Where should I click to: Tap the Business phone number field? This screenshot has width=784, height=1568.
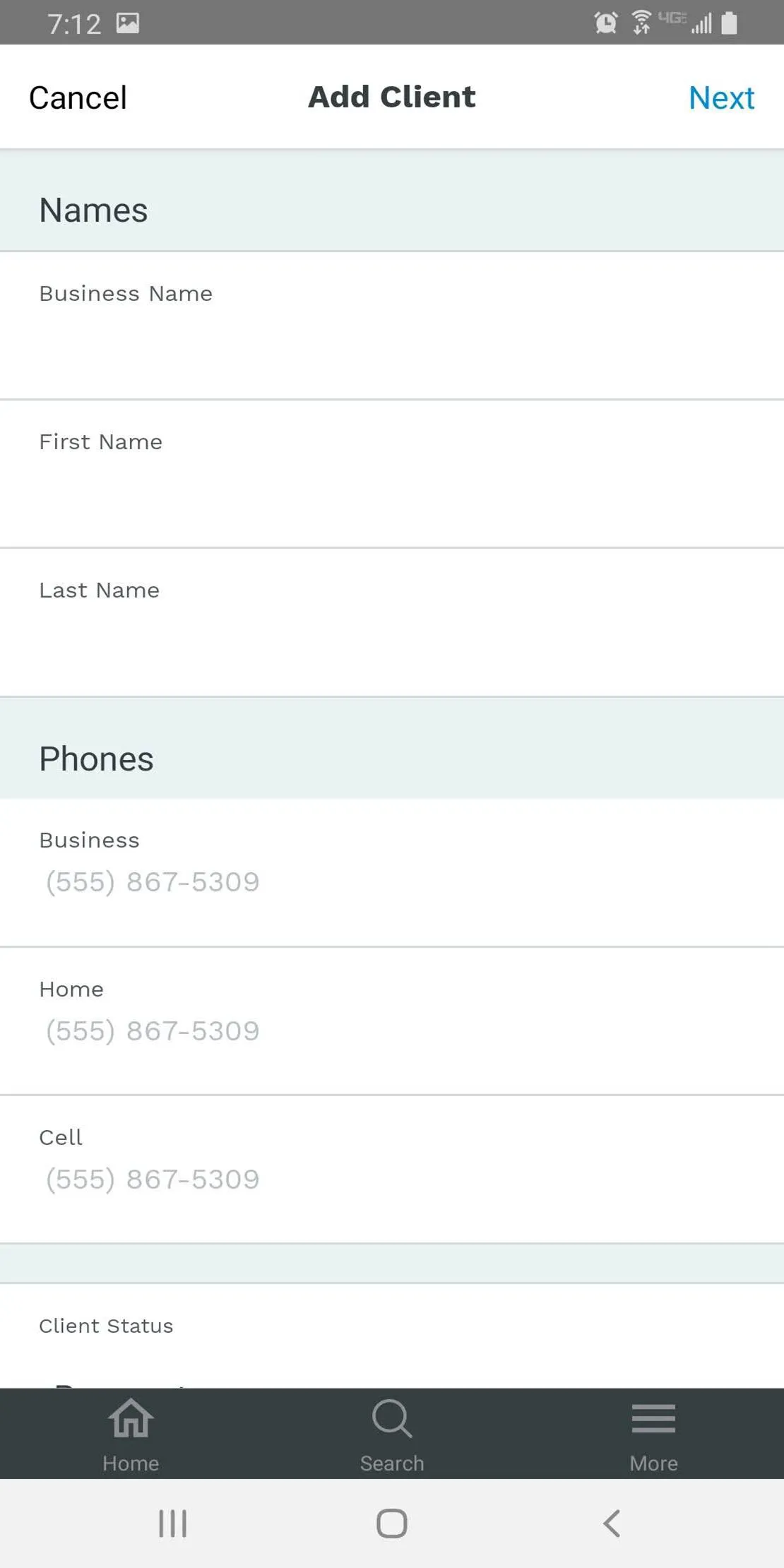pos(392,873)
